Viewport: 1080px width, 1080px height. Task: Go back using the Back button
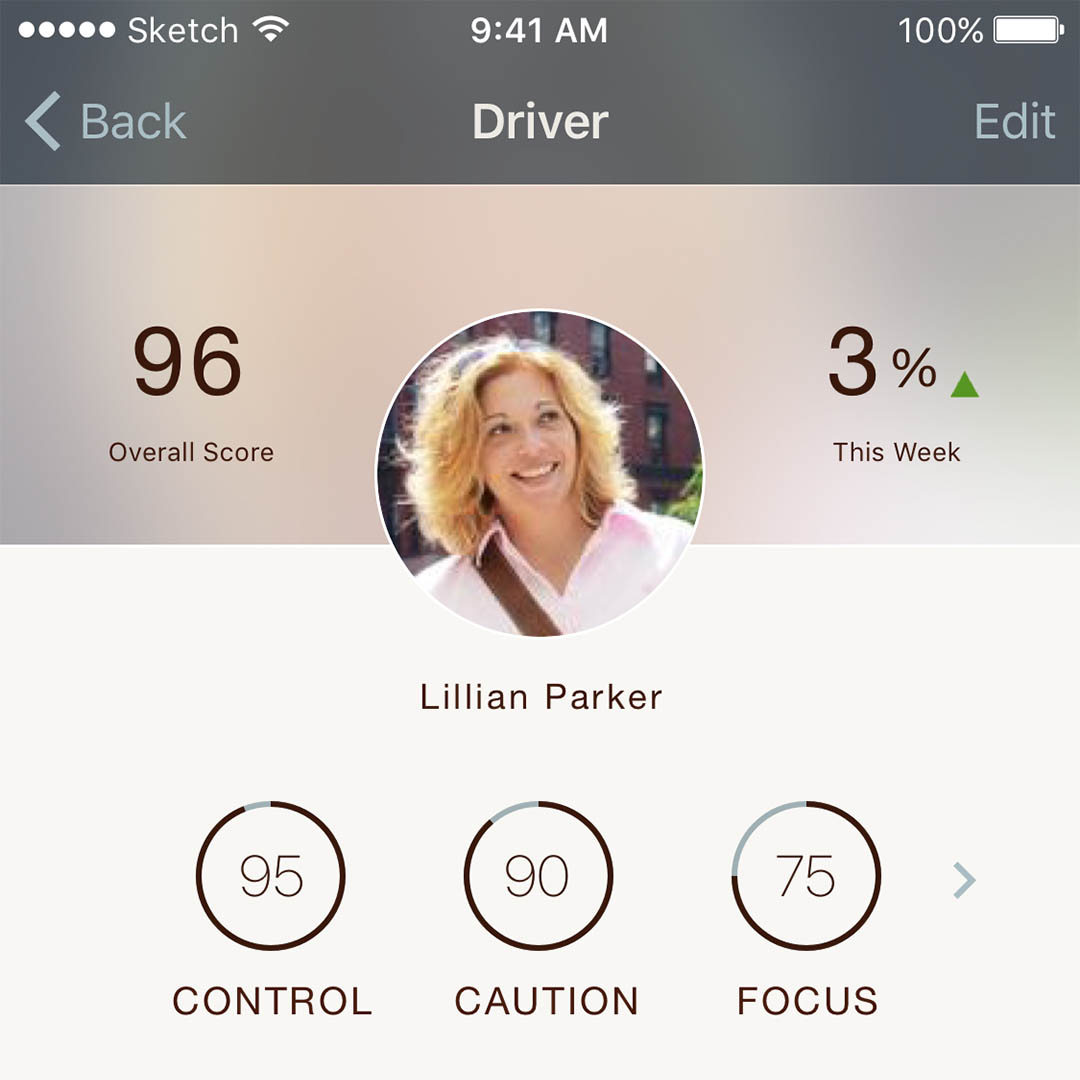105,122
